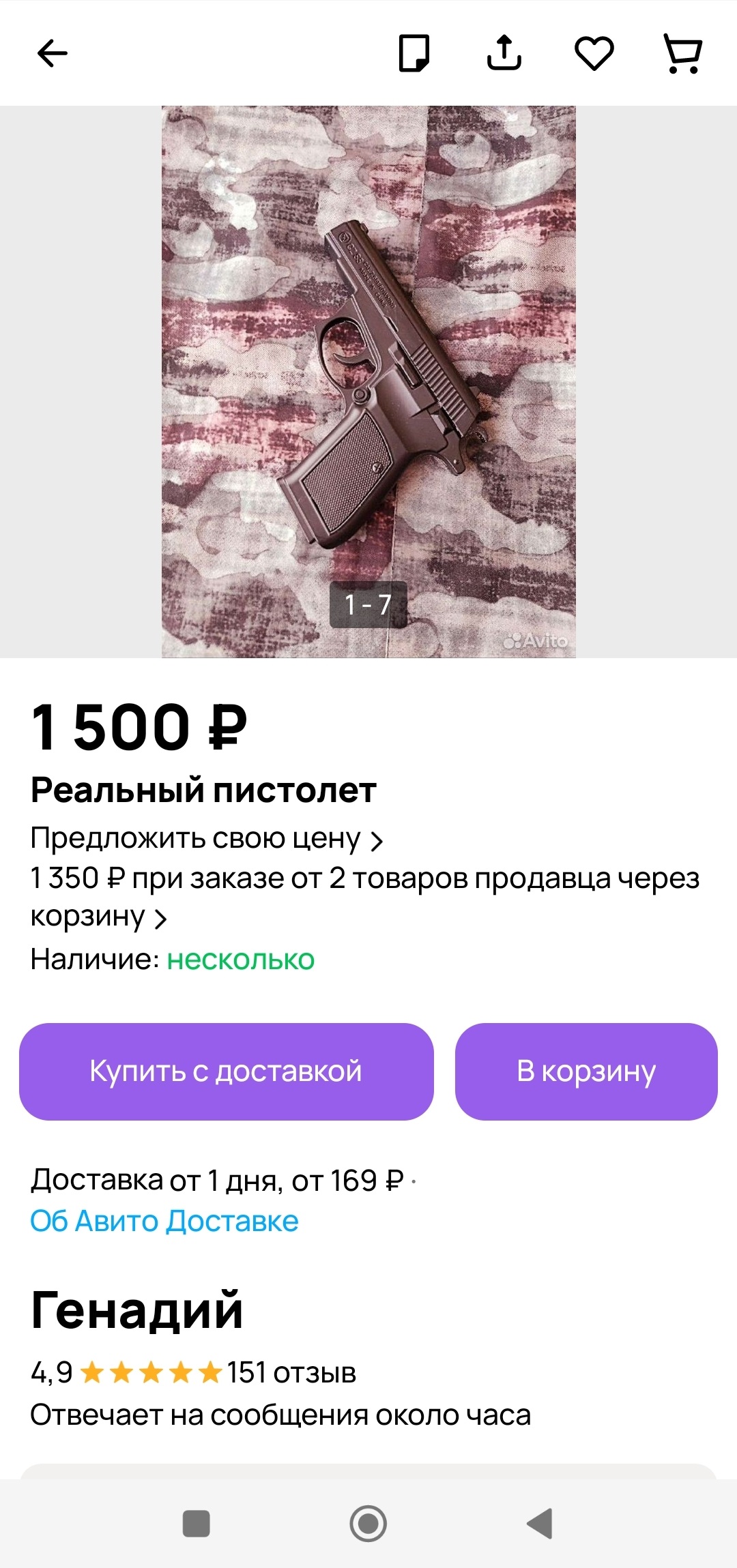The image size is (737, 1568).
Task: Open the shopping cart
Action: tap(682, 53)
